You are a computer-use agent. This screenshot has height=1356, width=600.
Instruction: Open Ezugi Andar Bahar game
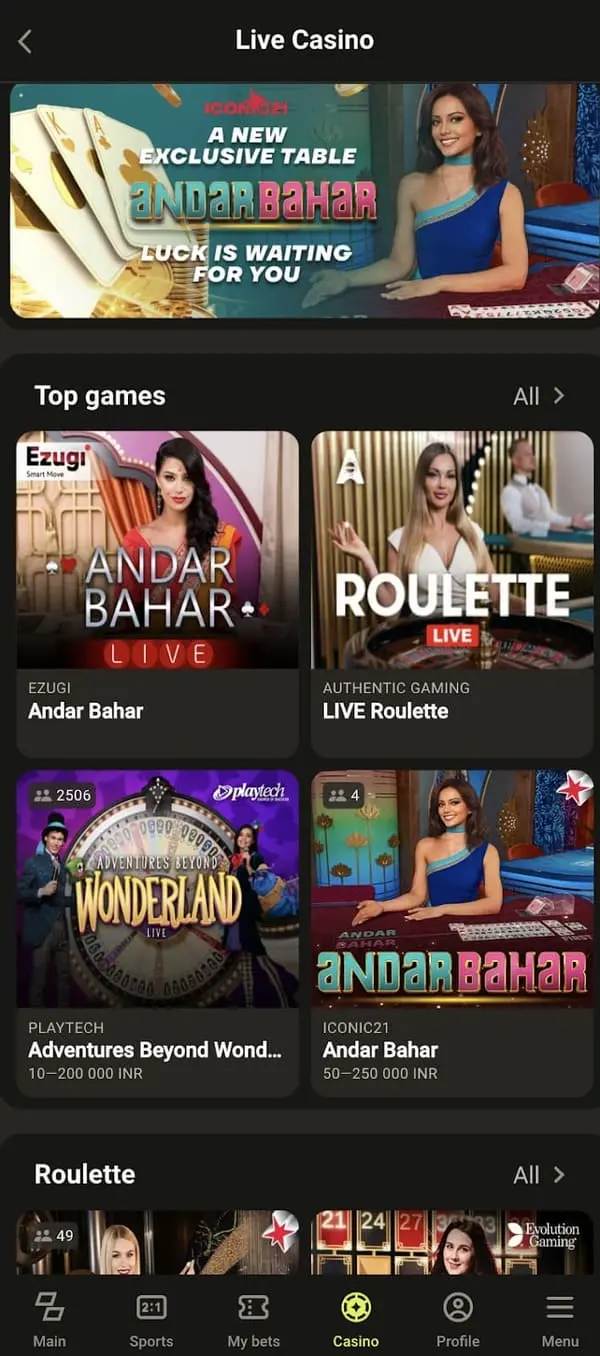point(158,594)
